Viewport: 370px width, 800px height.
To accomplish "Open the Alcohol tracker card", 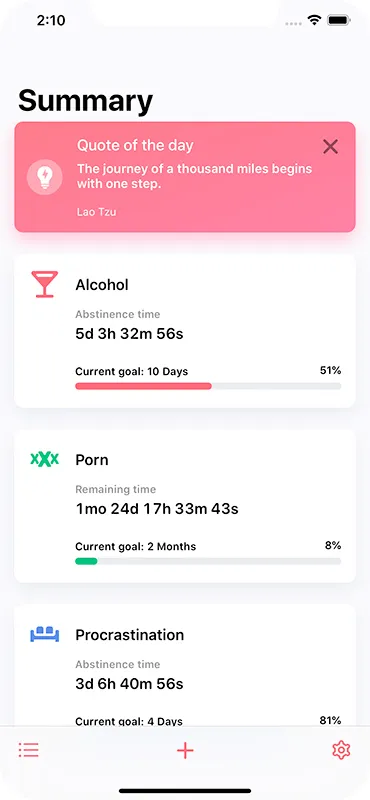I will coord(185,331).
